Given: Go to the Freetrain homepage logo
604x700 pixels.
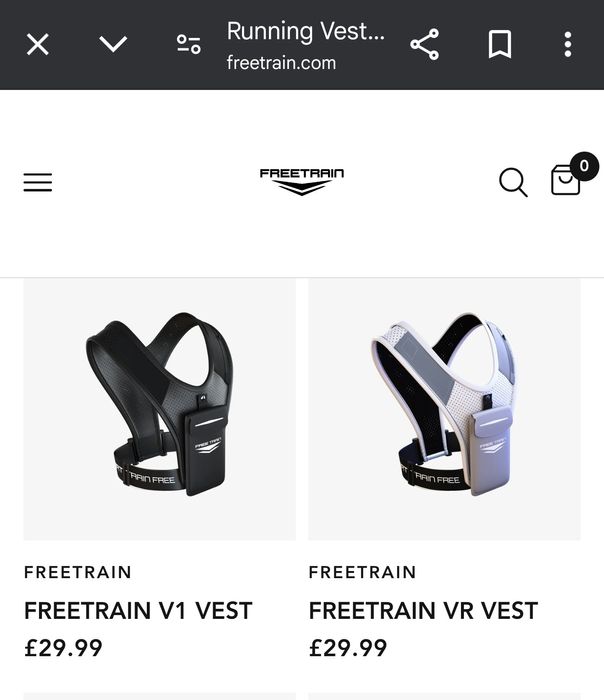Looking at the screenshot, I should [x=301, y=181].
